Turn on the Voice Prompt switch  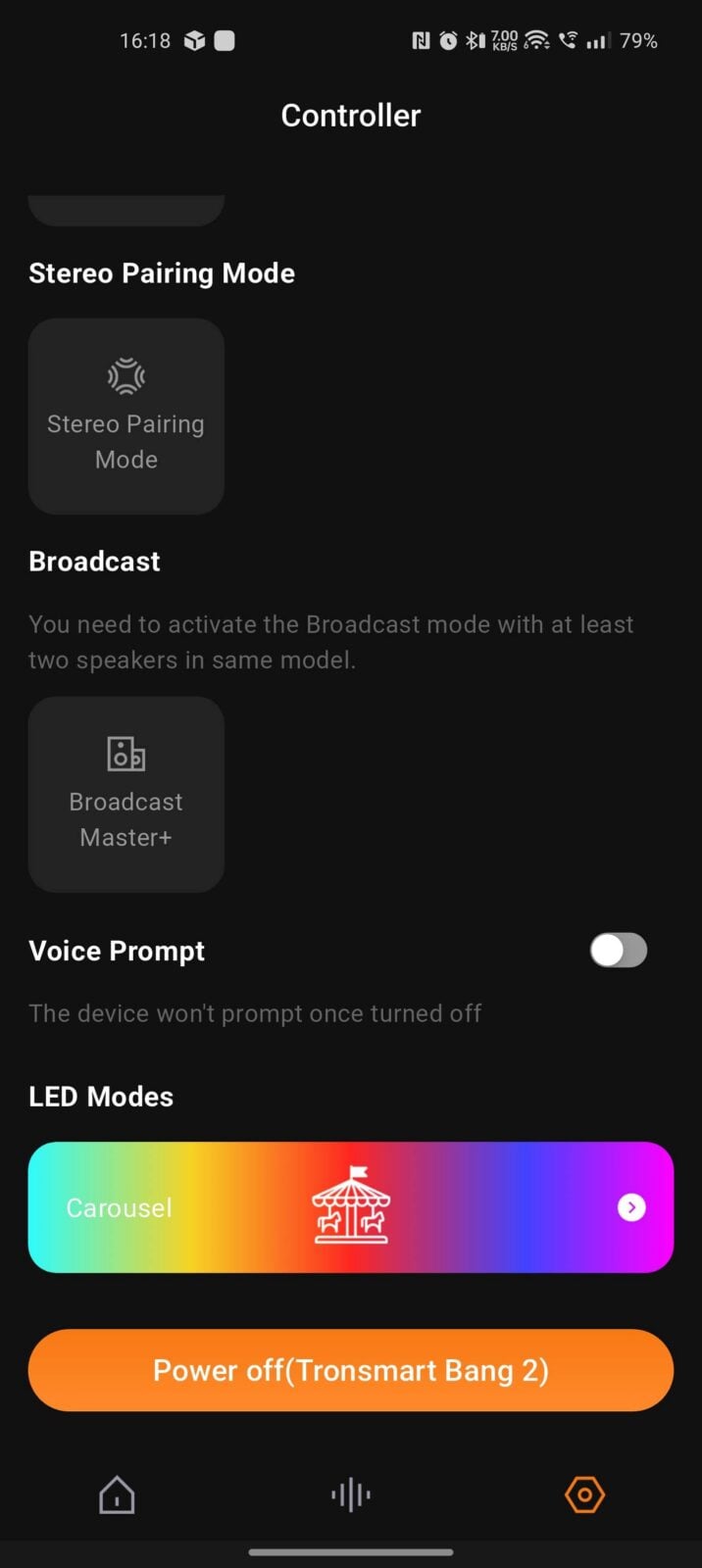(618, 951)
